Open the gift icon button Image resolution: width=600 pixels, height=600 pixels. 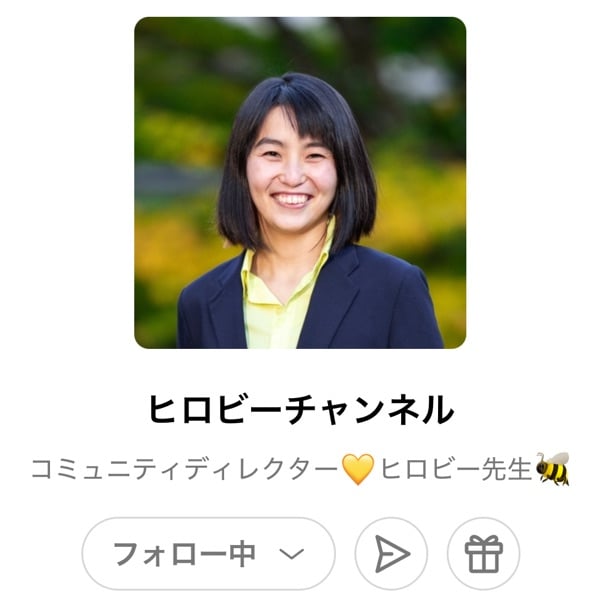pos(483,553)
